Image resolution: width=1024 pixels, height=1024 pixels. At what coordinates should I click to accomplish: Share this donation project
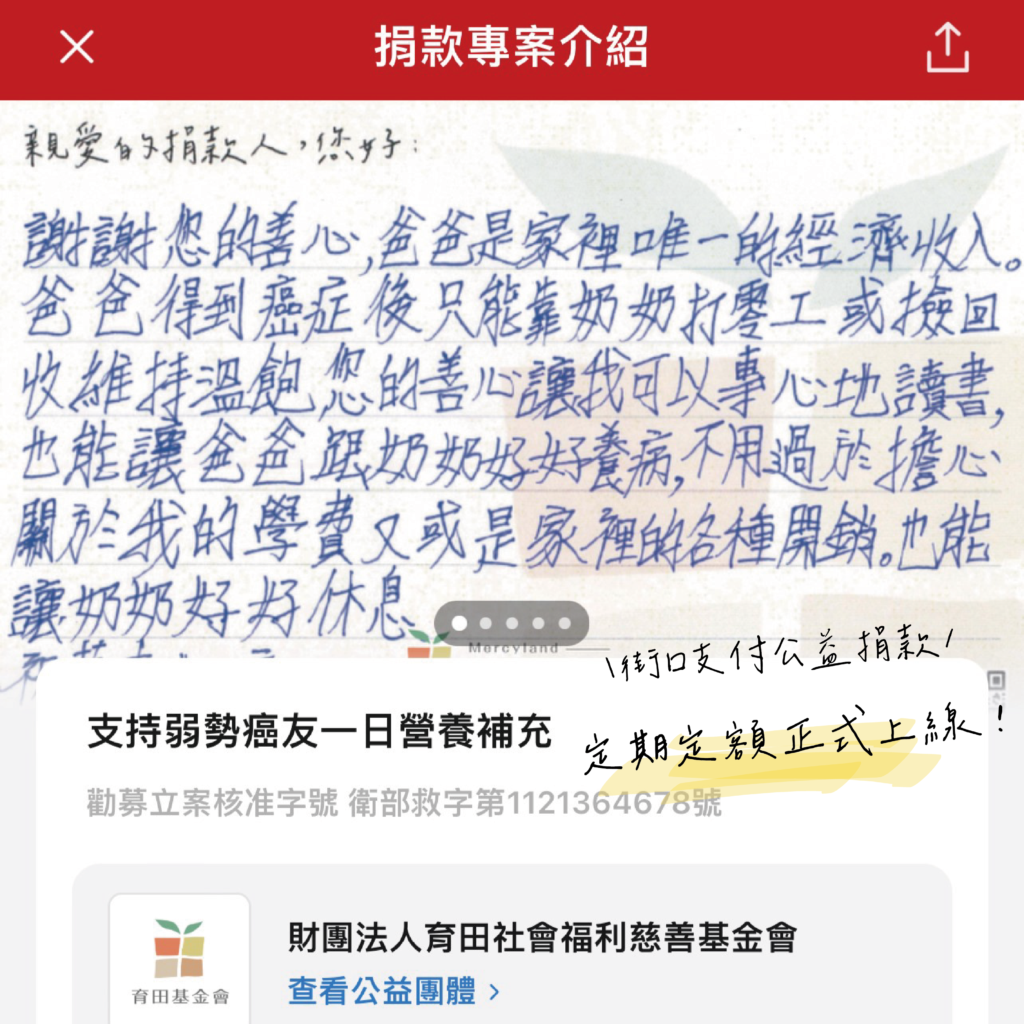(947, 48)
